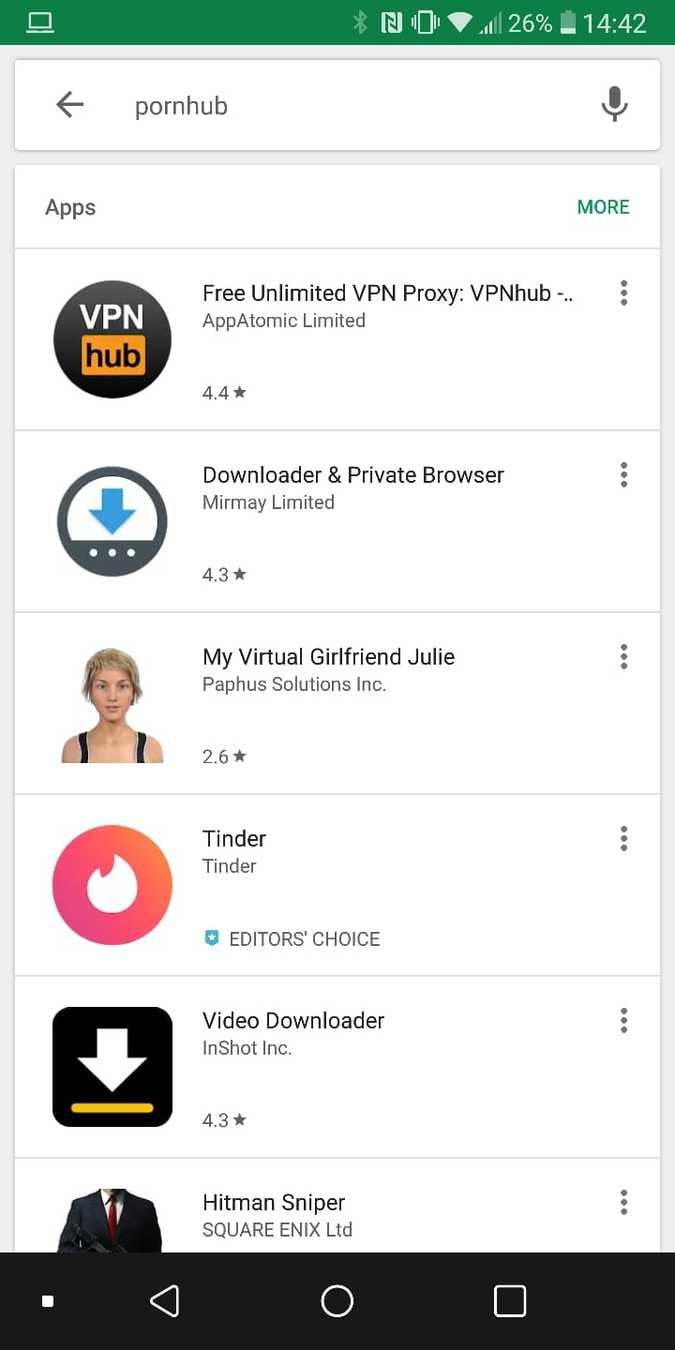Show MORE apps results
Screen dimensions: 675x1350
(603, 207)
